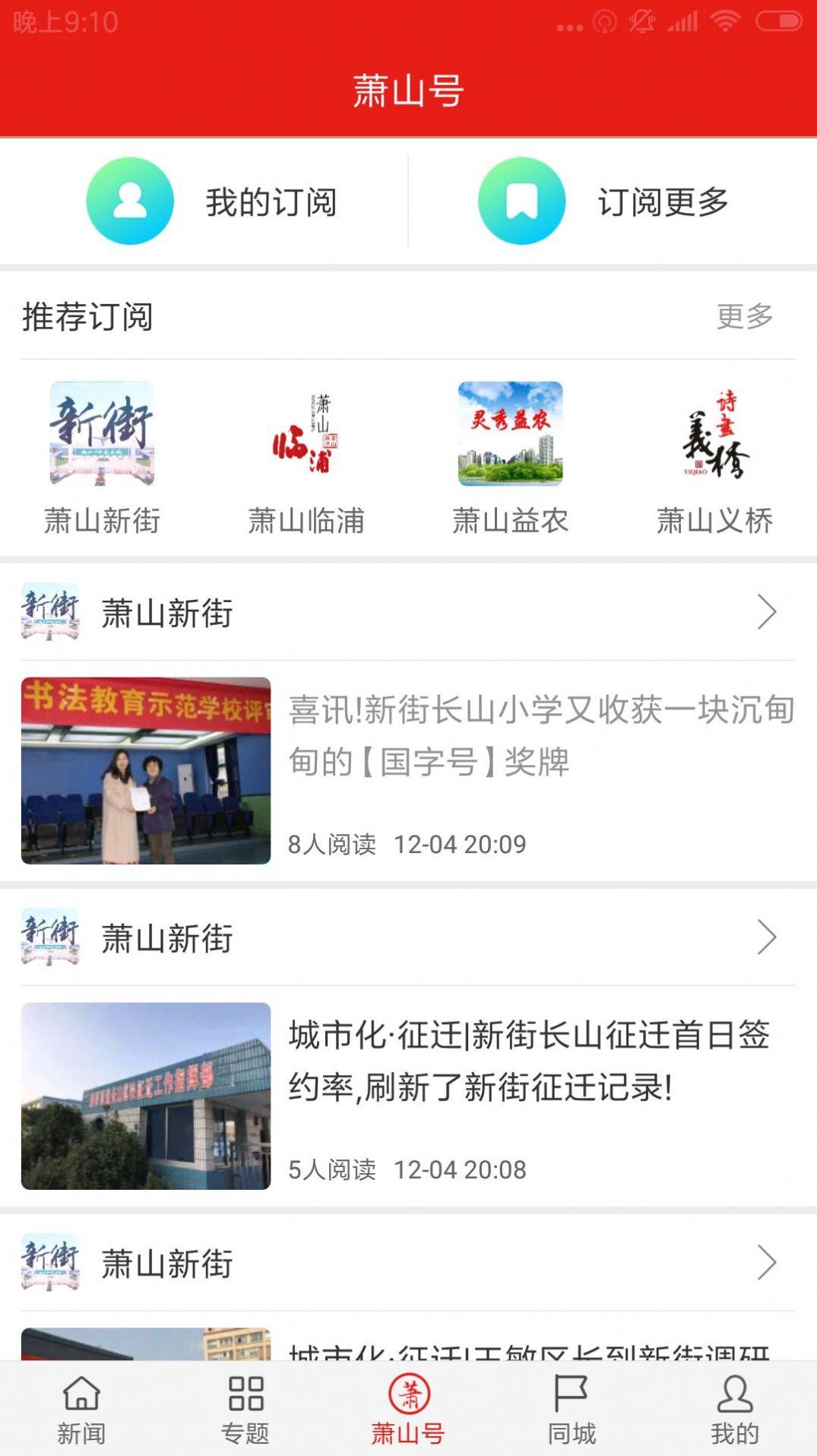This screenshot has height=1456, width=817.
Task: Open the 萧山临浦 channel logo
Action: tap(306, 433)
